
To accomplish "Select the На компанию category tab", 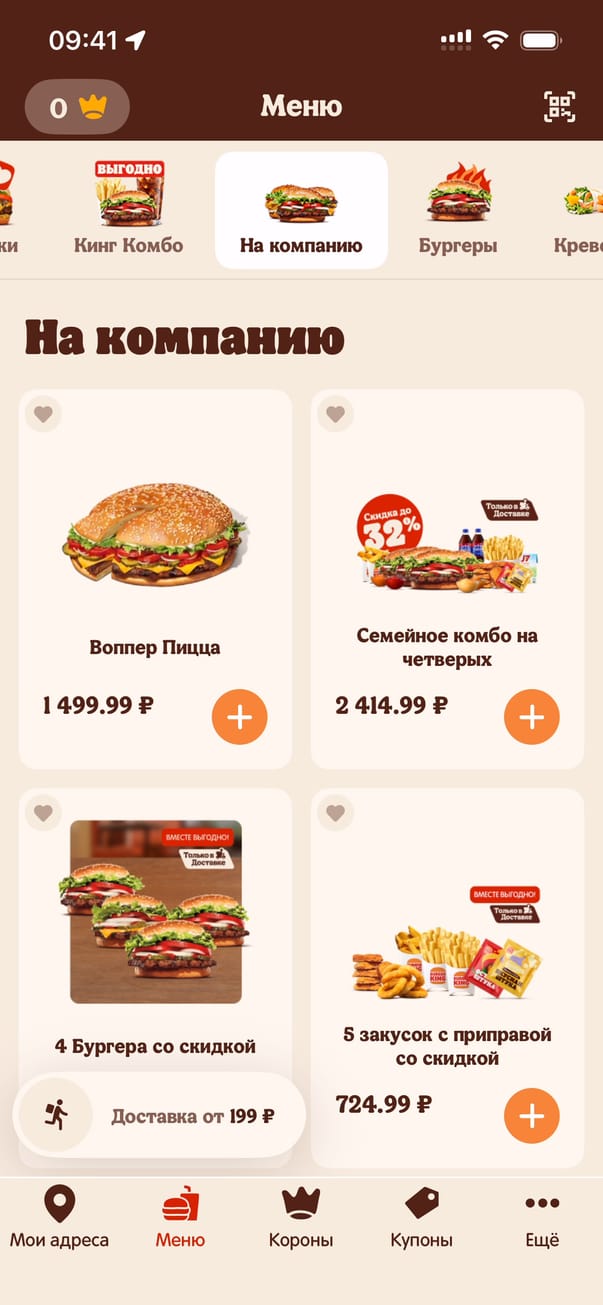I will 301,211.
